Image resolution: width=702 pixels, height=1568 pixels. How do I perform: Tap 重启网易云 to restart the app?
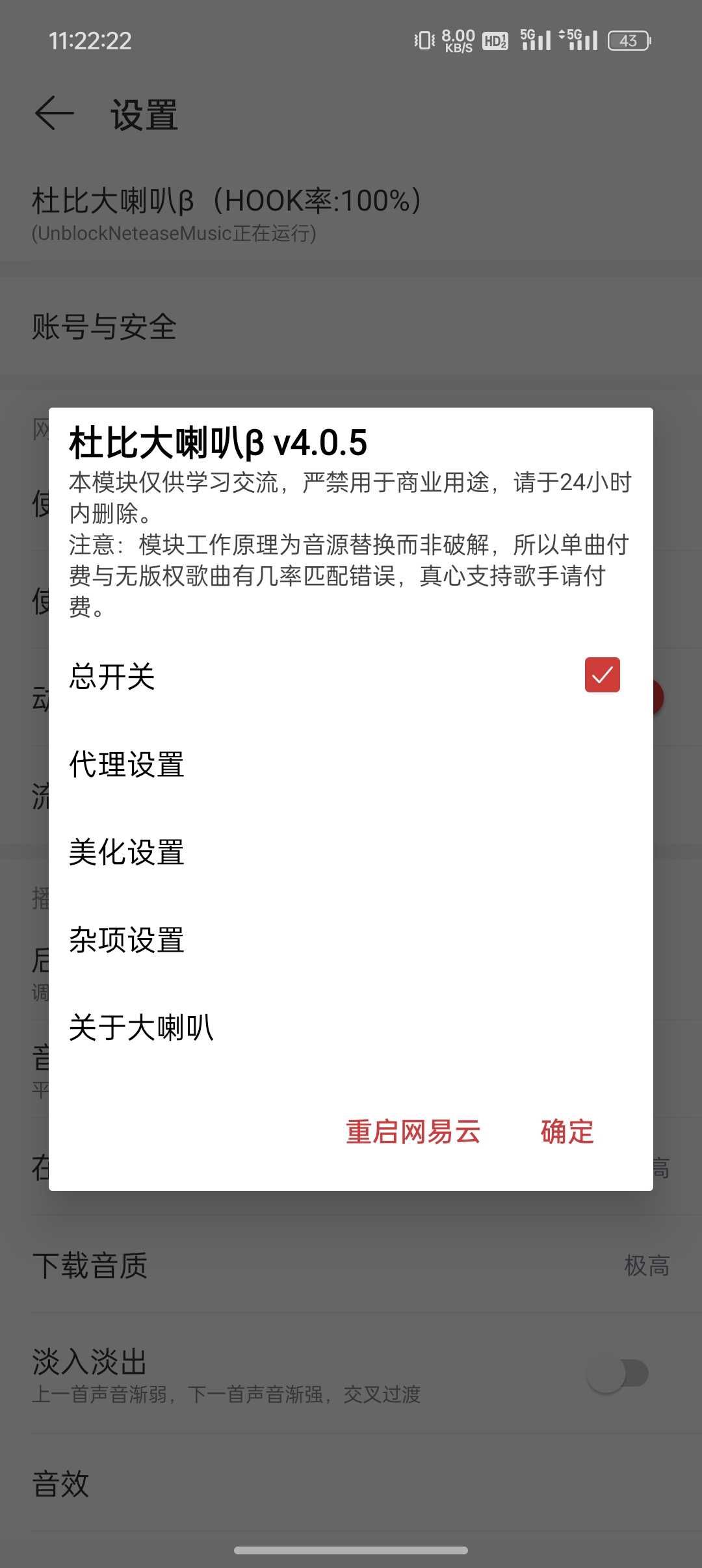413,1132
